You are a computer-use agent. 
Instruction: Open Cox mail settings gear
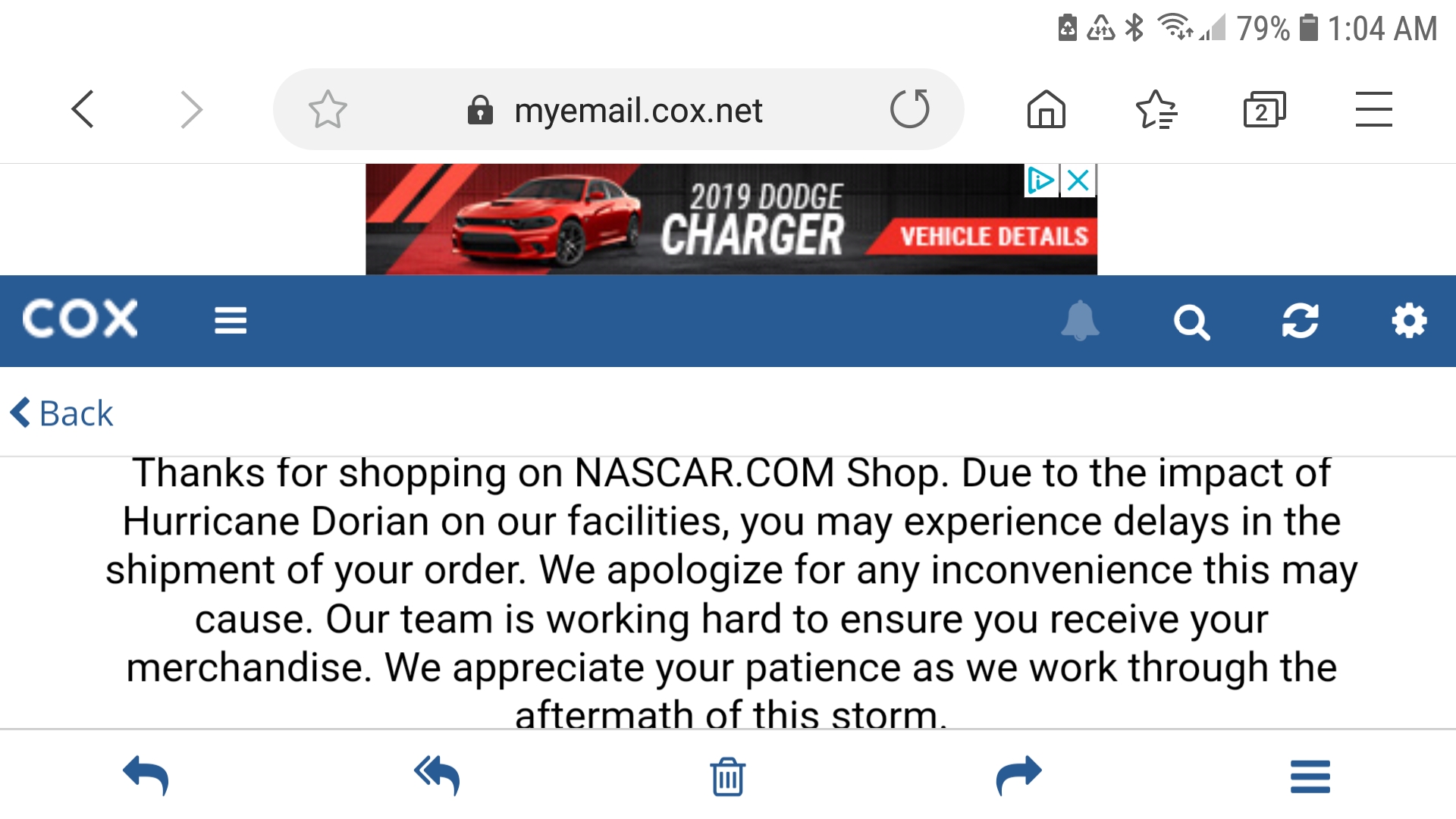click(x=1409, y=321)
